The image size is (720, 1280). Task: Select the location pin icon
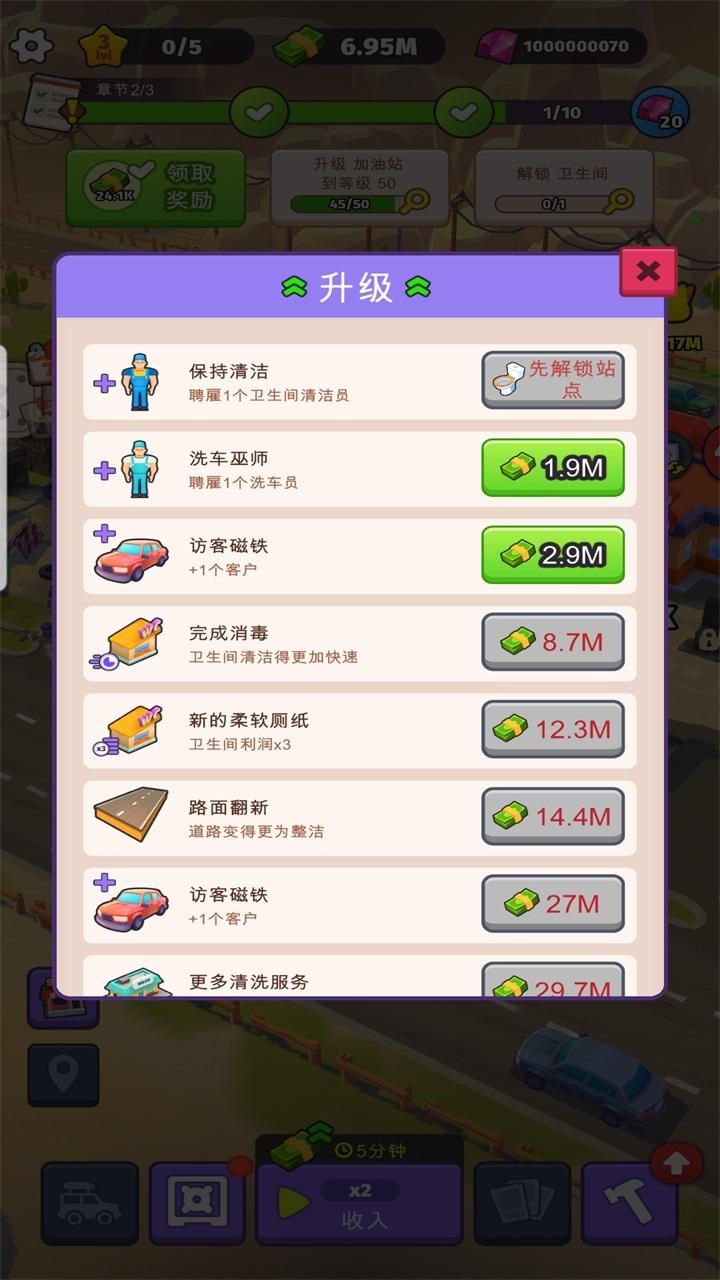62,1074
